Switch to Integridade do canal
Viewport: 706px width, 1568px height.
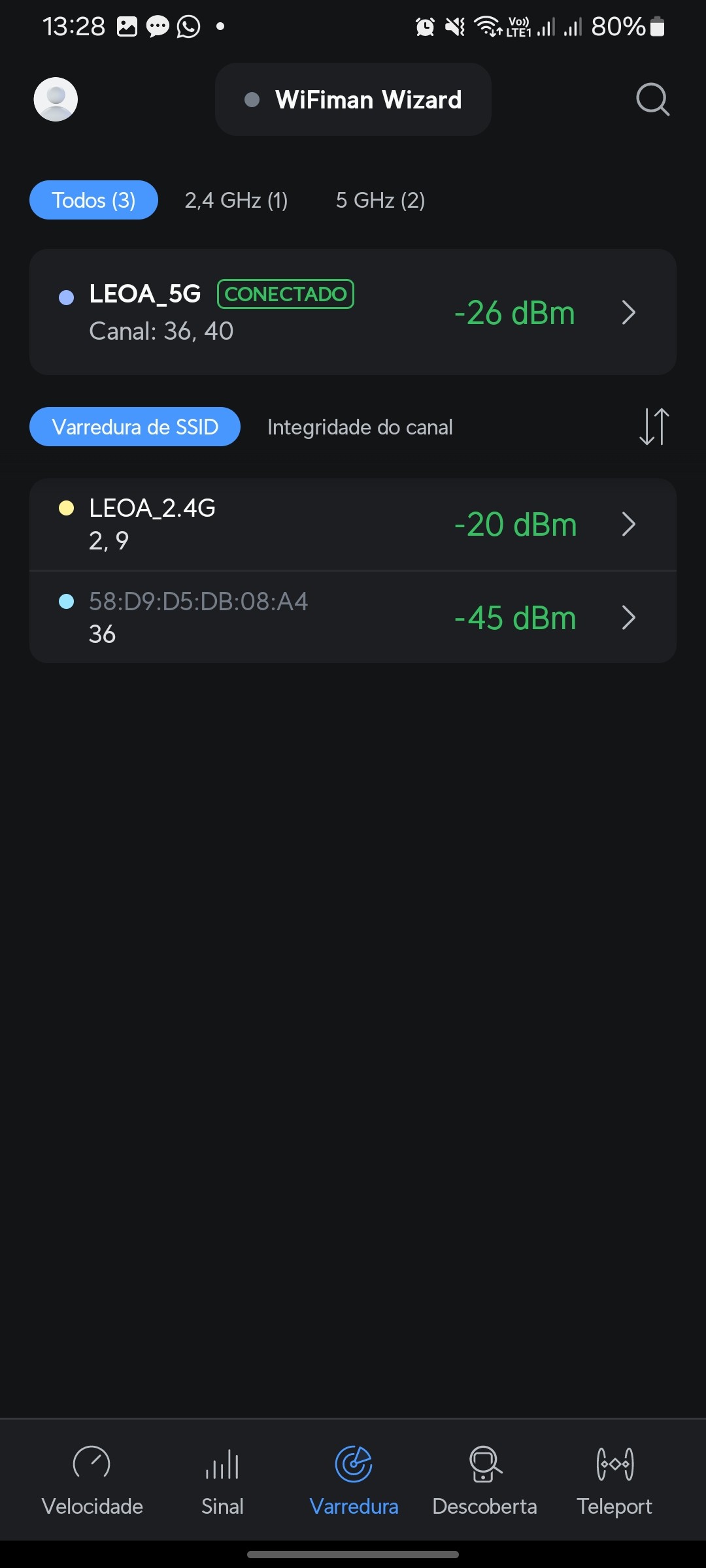click(360, 427)
